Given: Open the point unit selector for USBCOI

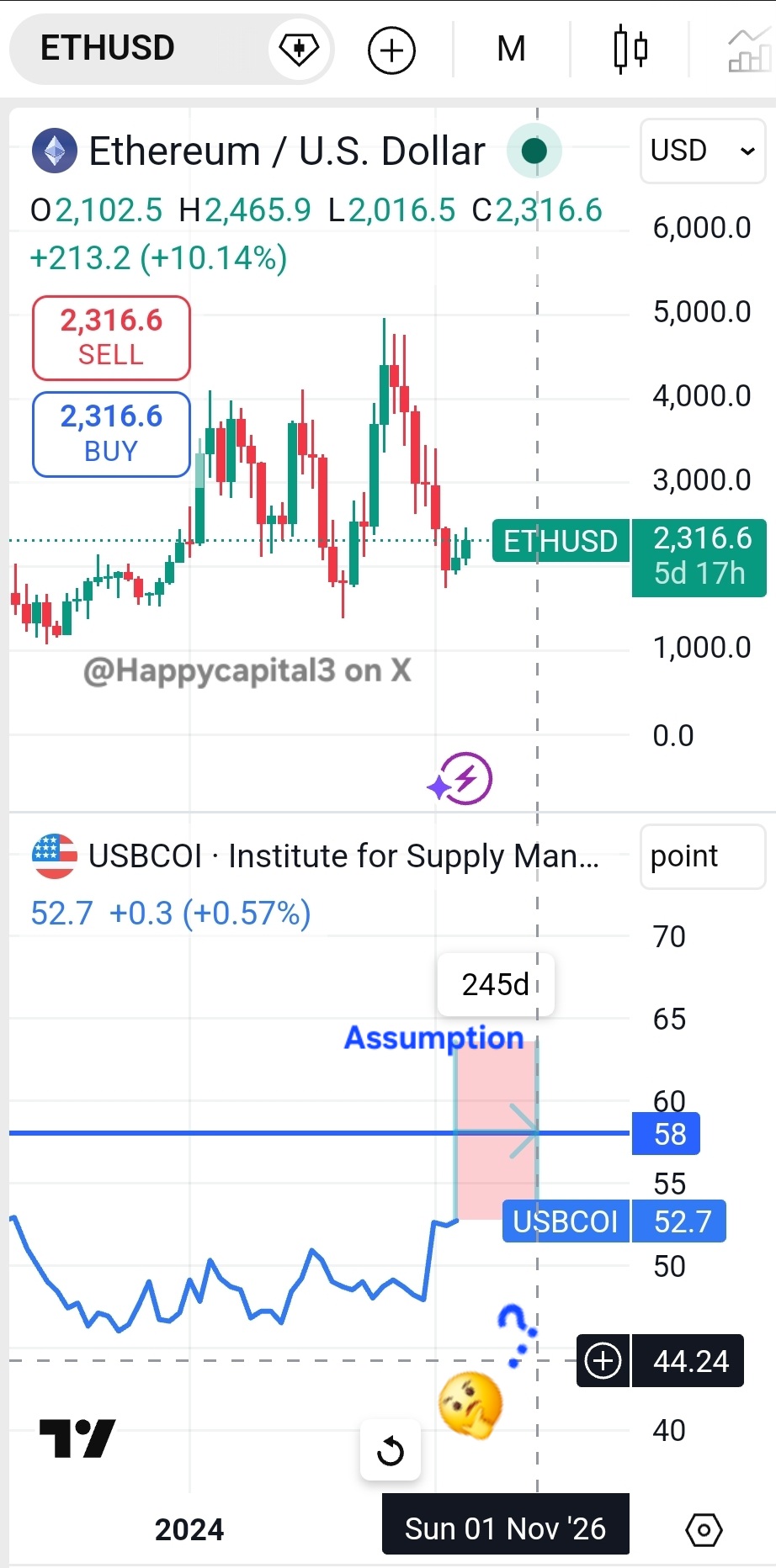Looking at the screenshot, I should [703, 856].
